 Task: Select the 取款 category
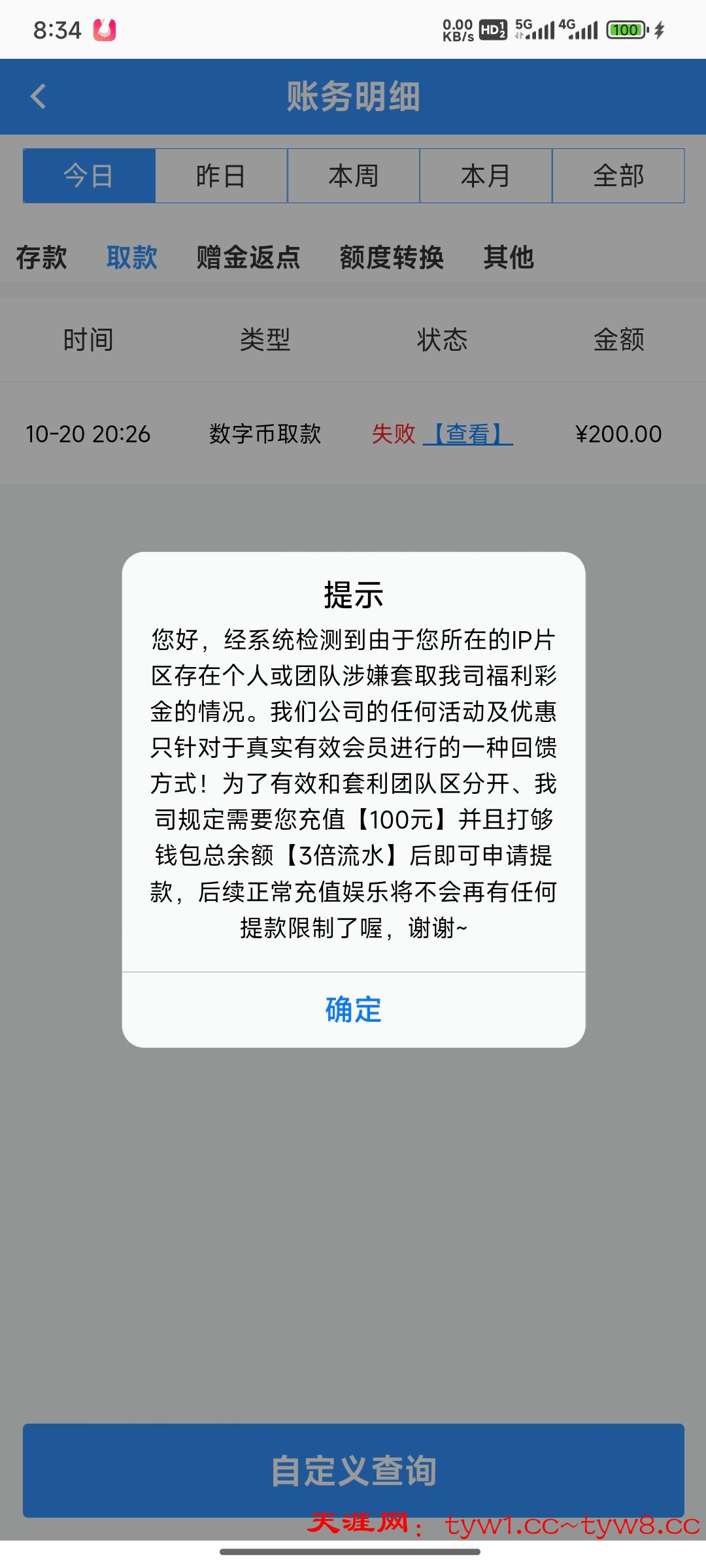(132, 257)
